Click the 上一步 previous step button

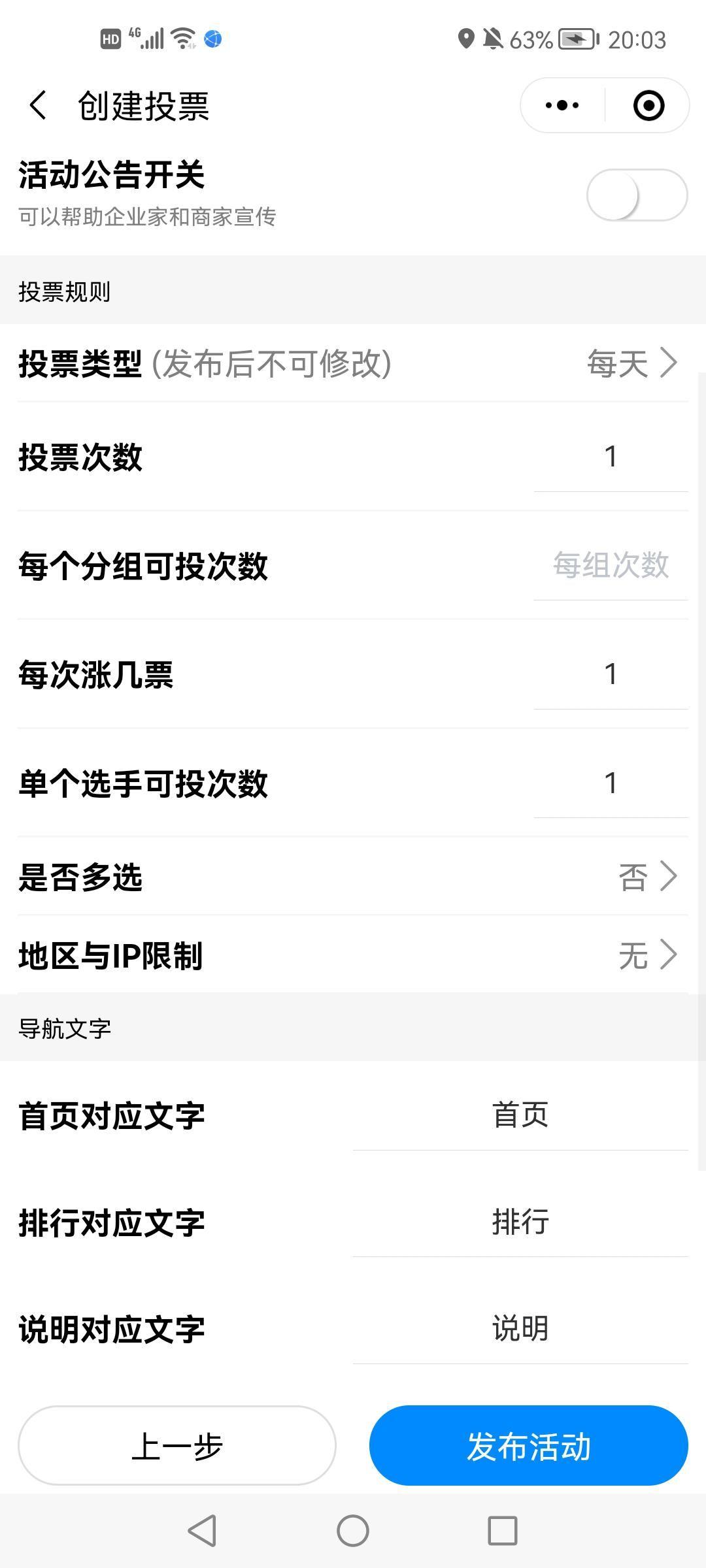[x=178, y=1446]
